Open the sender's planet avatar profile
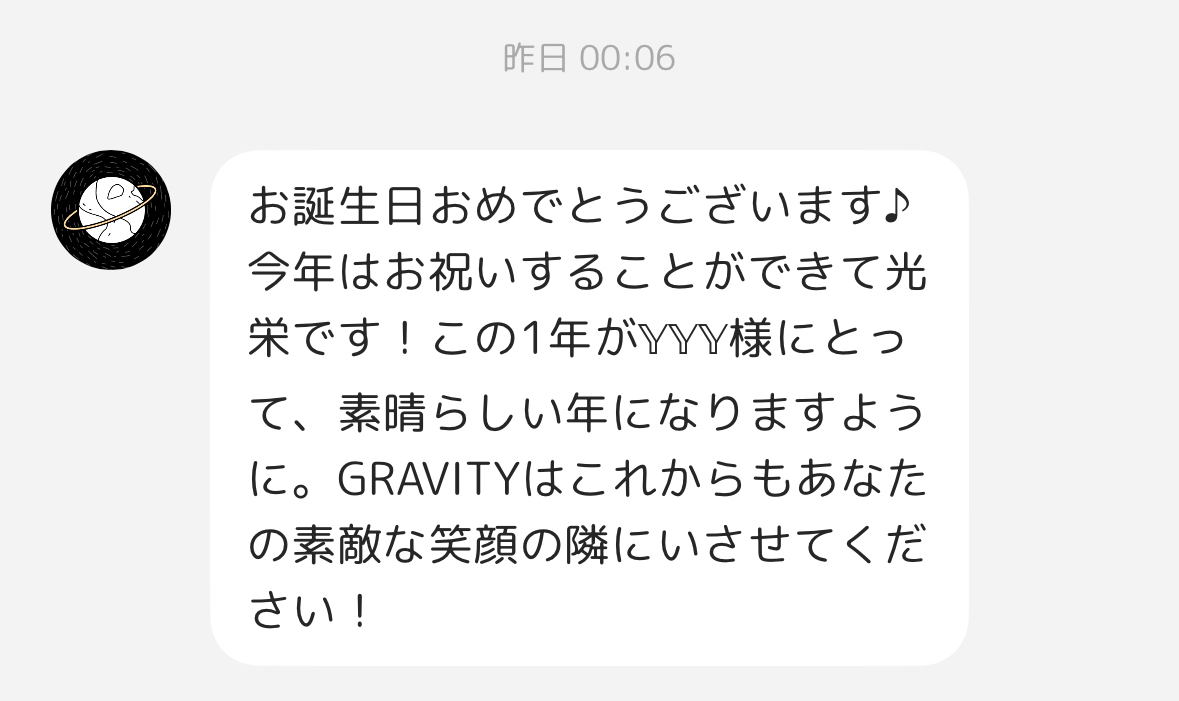1179x701 pixels. pos(111,210)
